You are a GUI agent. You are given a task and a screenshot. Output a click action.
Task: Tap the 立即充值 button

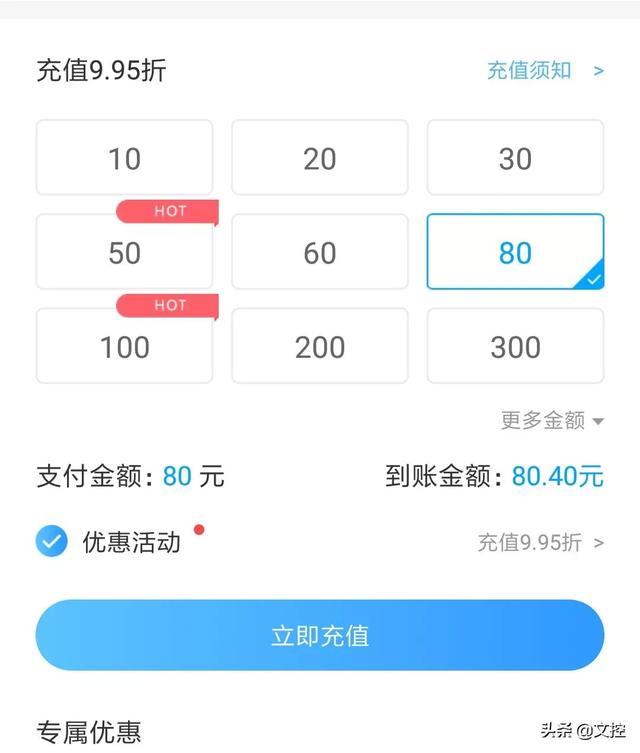pos(320,636)
